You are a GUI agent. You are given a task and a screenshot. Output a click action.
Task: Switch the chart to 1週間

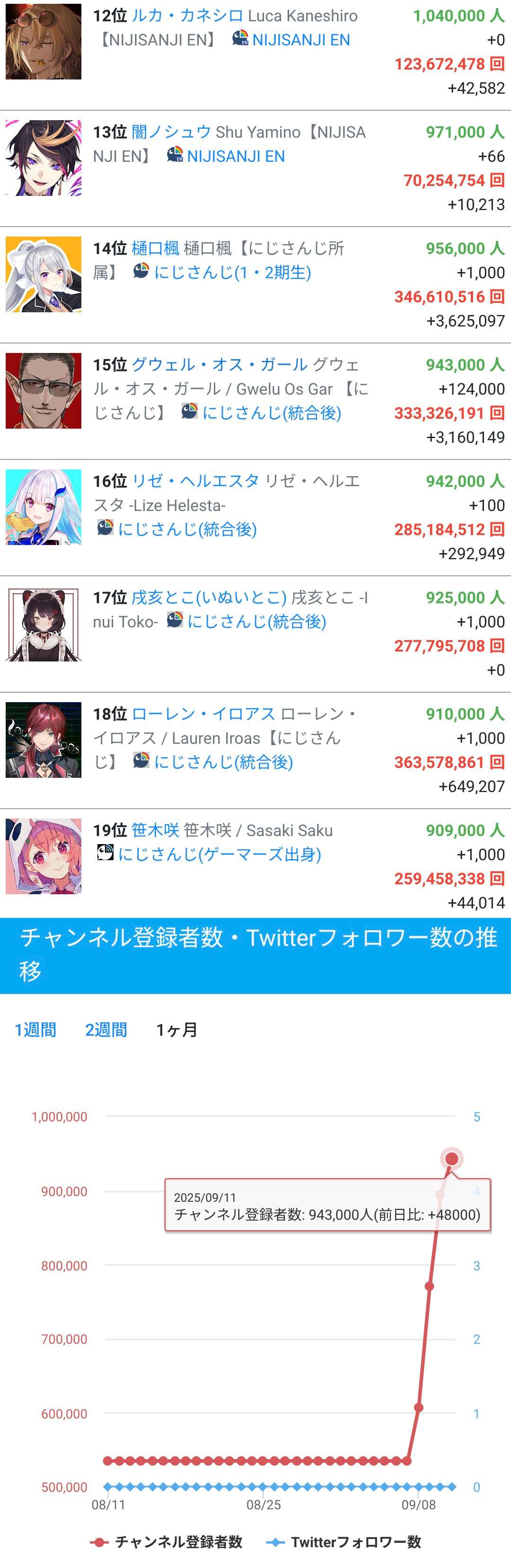tap(35, 1029)
